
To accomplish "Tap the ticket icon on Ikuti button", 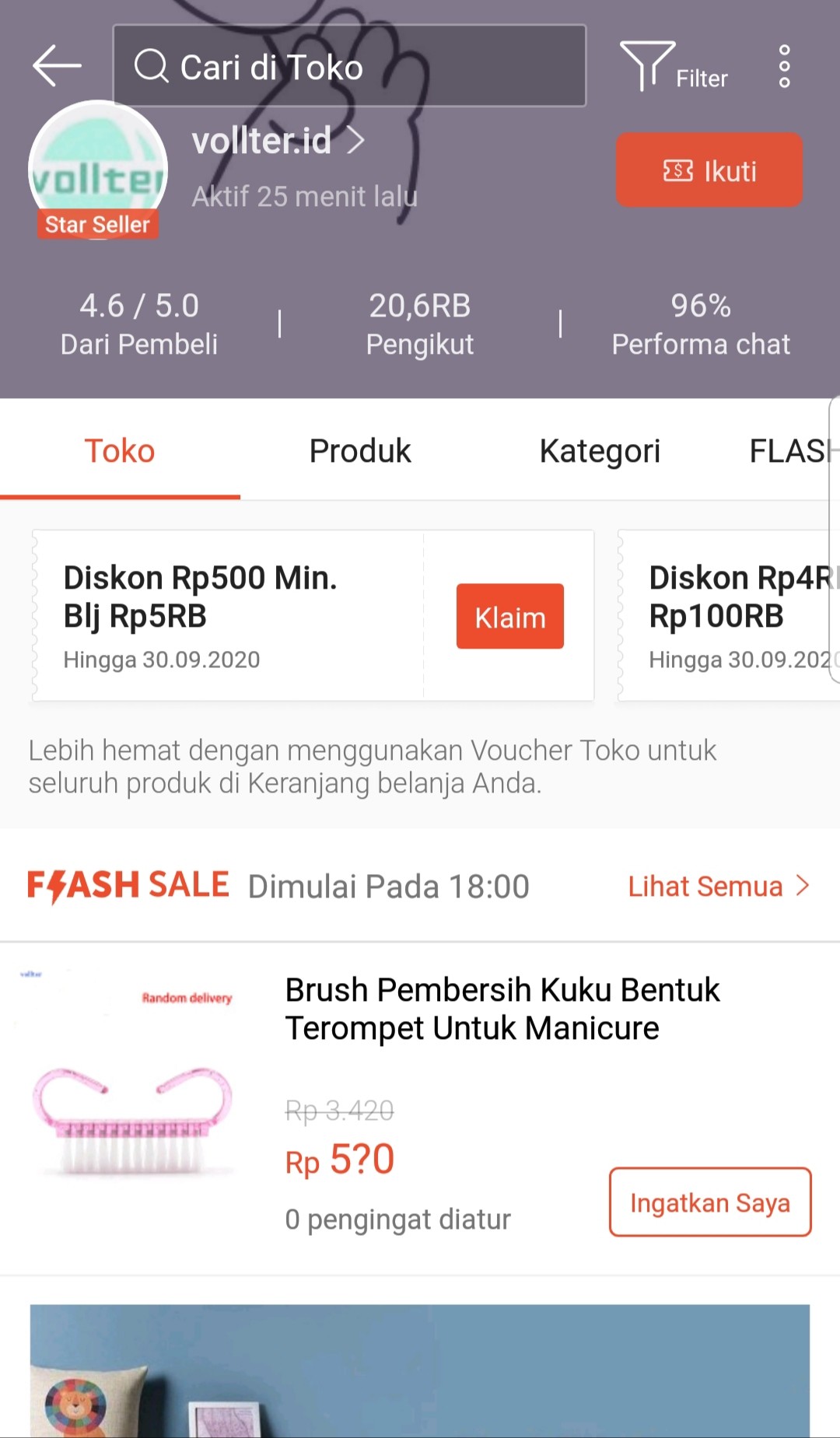I will pos(677,170).
